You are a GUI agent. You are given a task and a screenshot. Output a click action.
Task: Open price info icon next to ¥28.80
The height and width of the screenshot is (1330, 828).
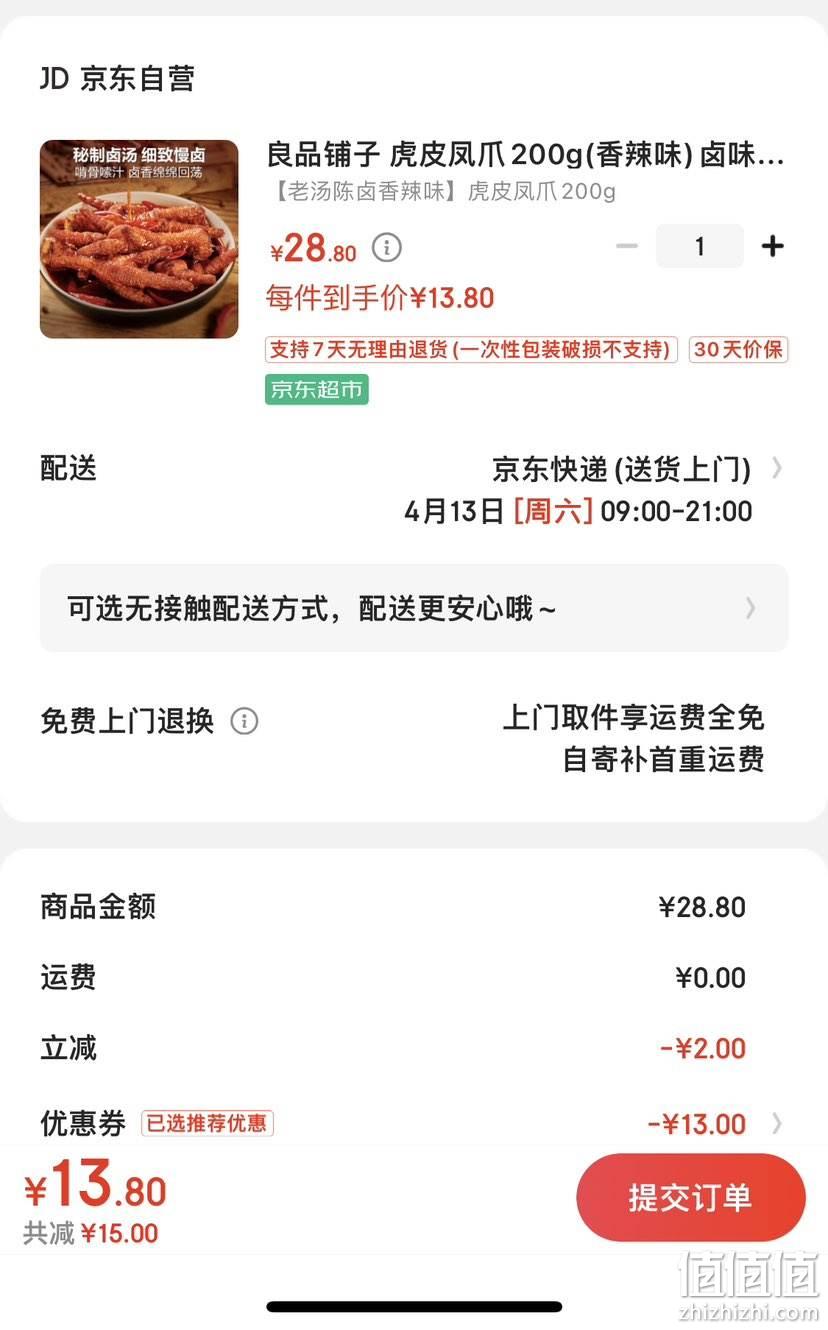tap(387, 247)
